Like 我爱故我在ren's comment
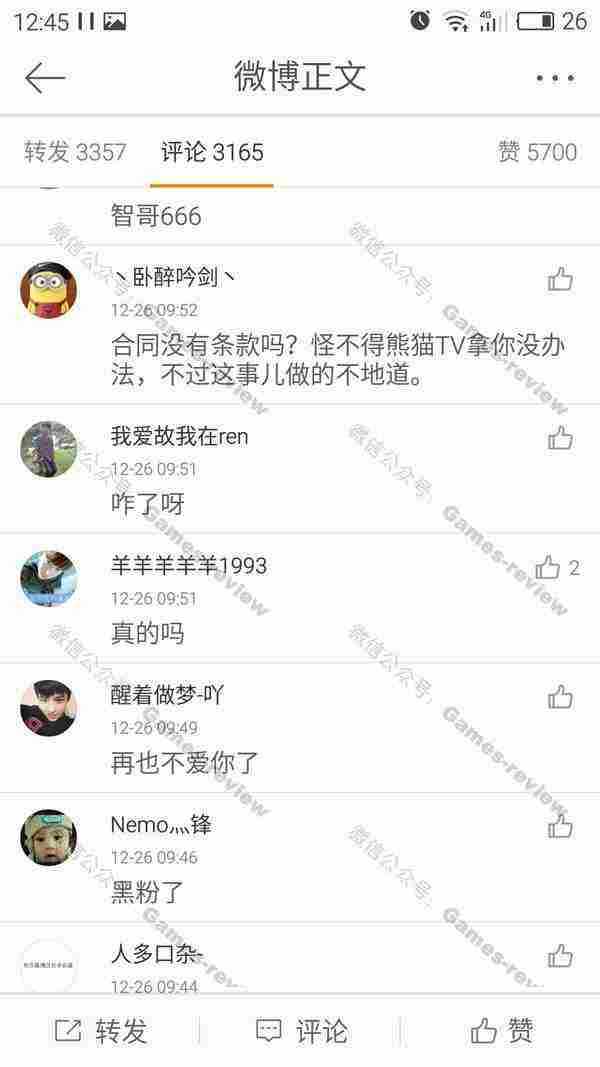 [x=560, y=437]
